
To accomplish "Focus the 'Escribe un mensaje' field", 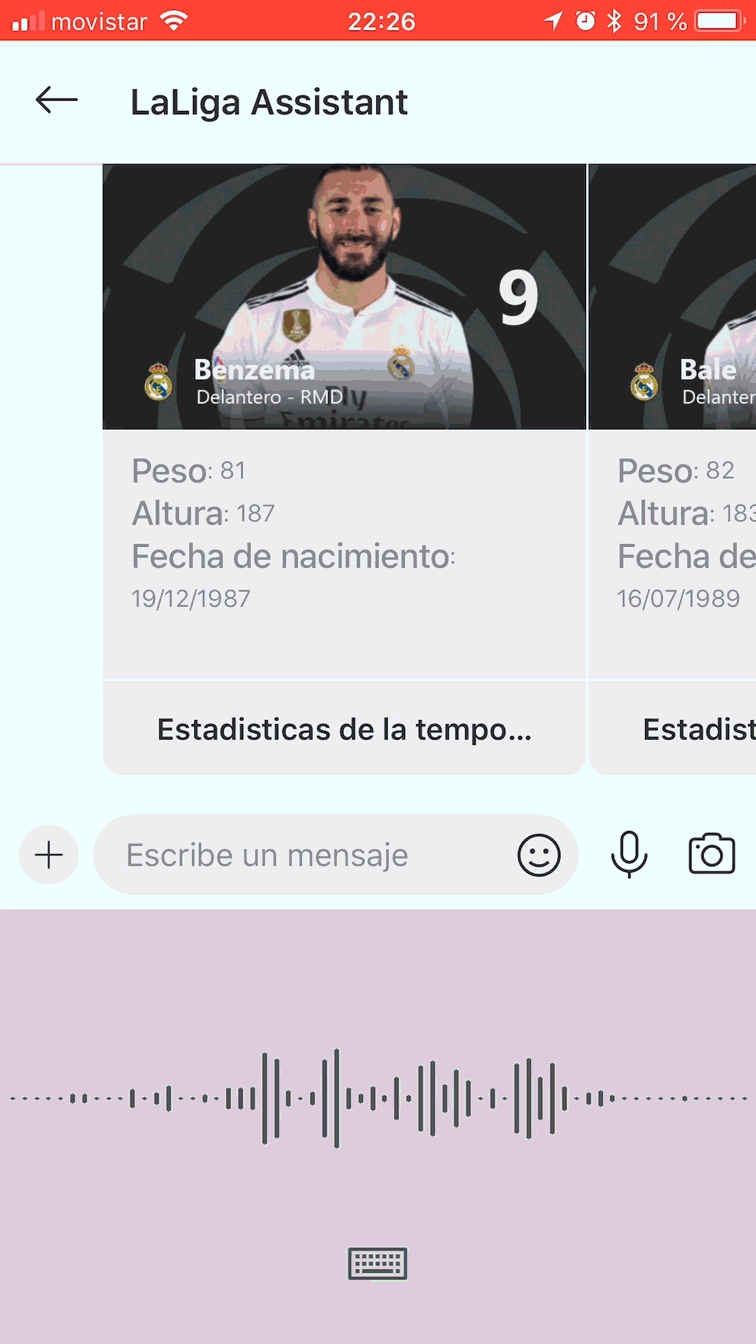I will click(x=300, y=855).
